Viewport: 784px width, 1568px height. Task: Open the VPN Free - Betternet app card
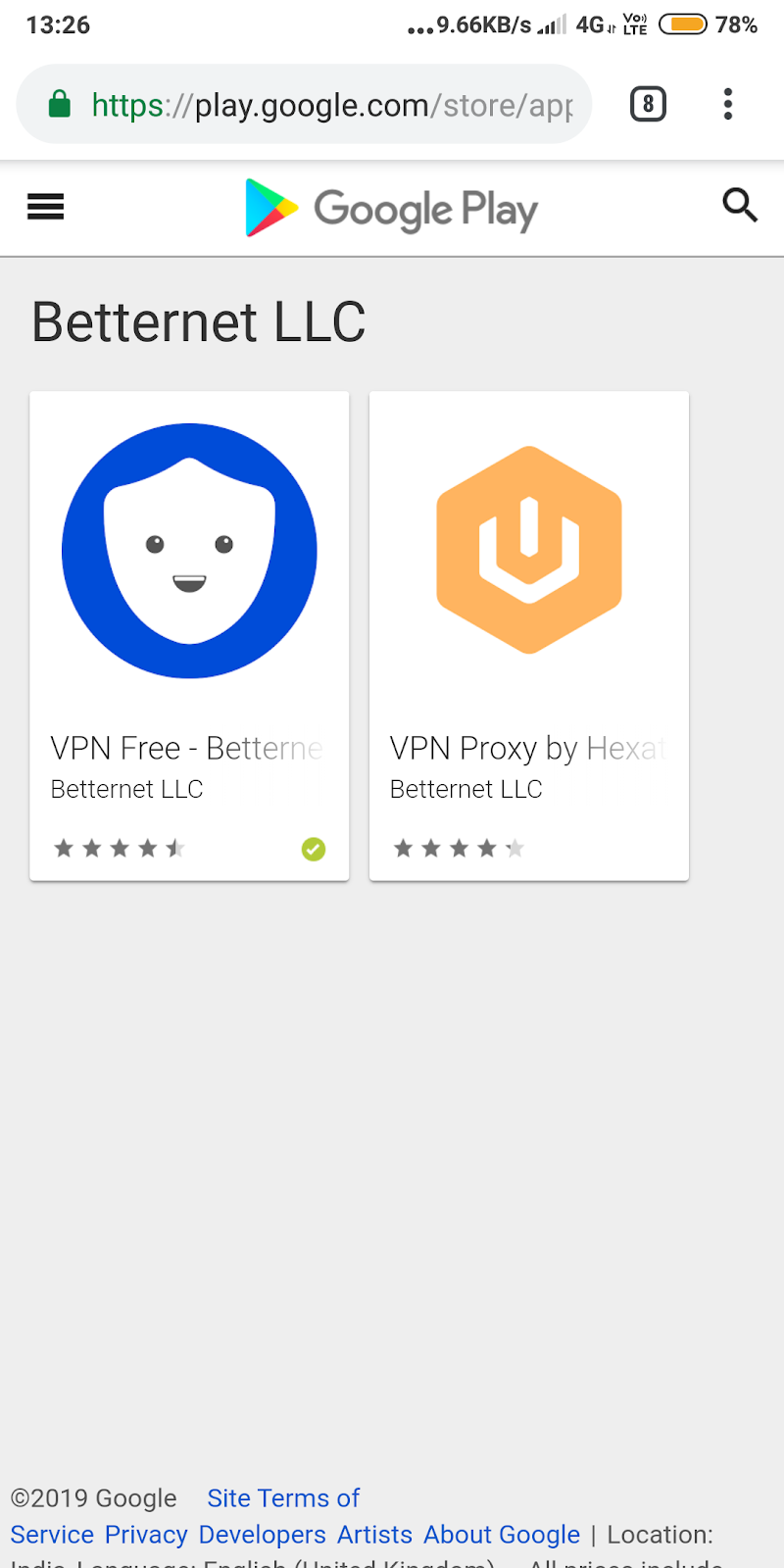189,635
